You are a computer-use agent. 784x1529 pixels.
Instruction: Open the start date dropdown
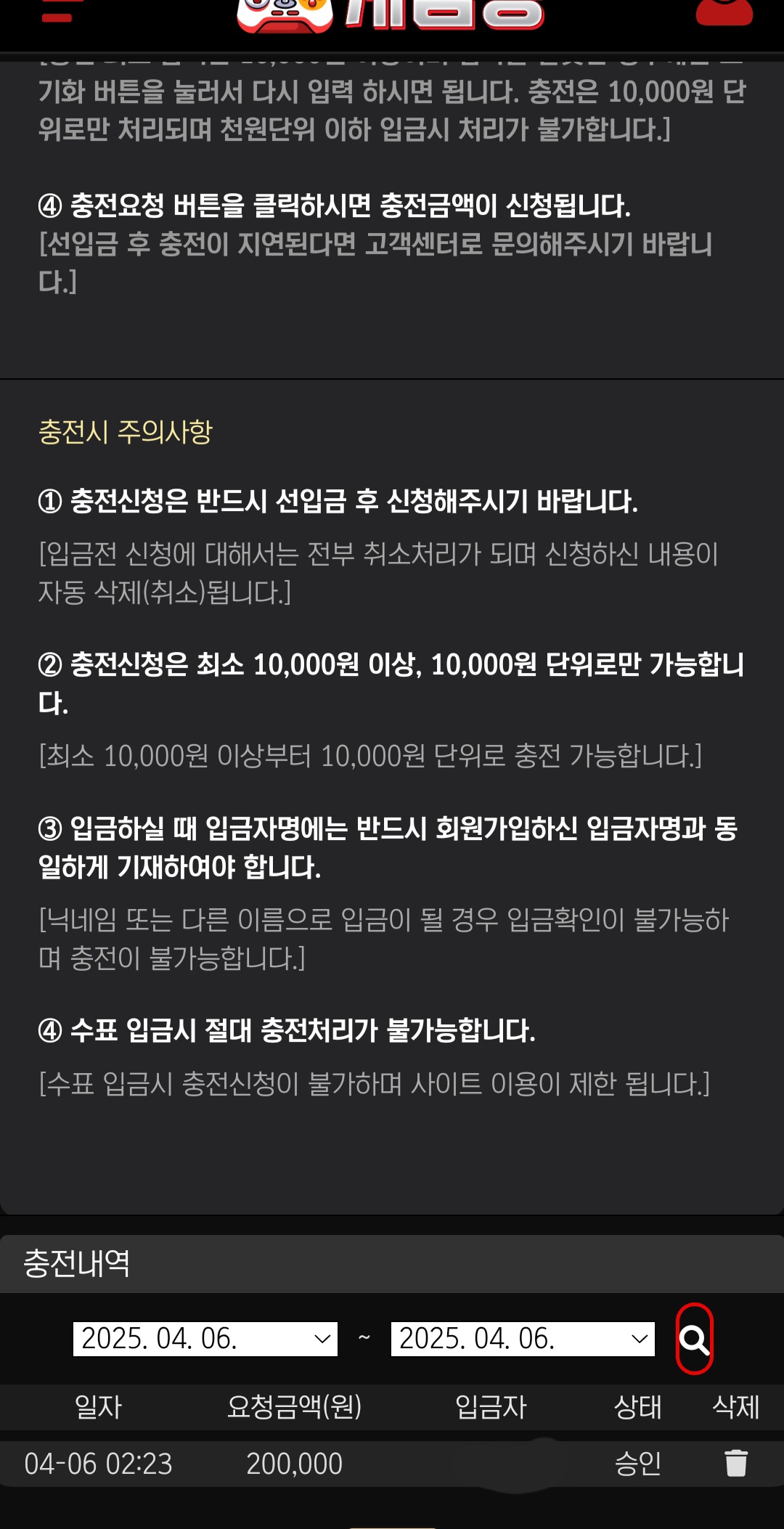click(x=205, y=1339)
